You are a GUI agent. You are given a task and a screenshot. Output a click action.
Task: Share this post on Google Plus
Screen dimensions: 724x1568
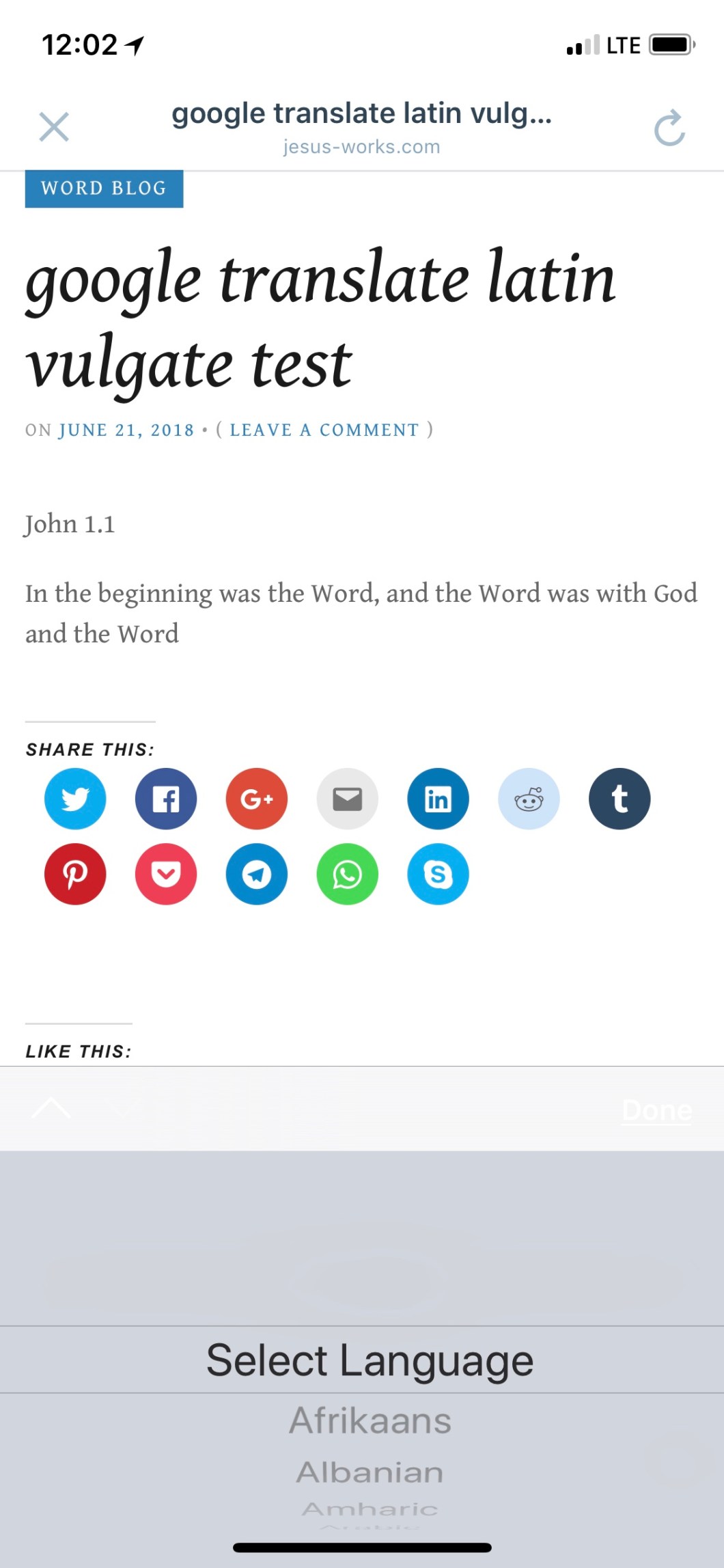coord(257,799)
